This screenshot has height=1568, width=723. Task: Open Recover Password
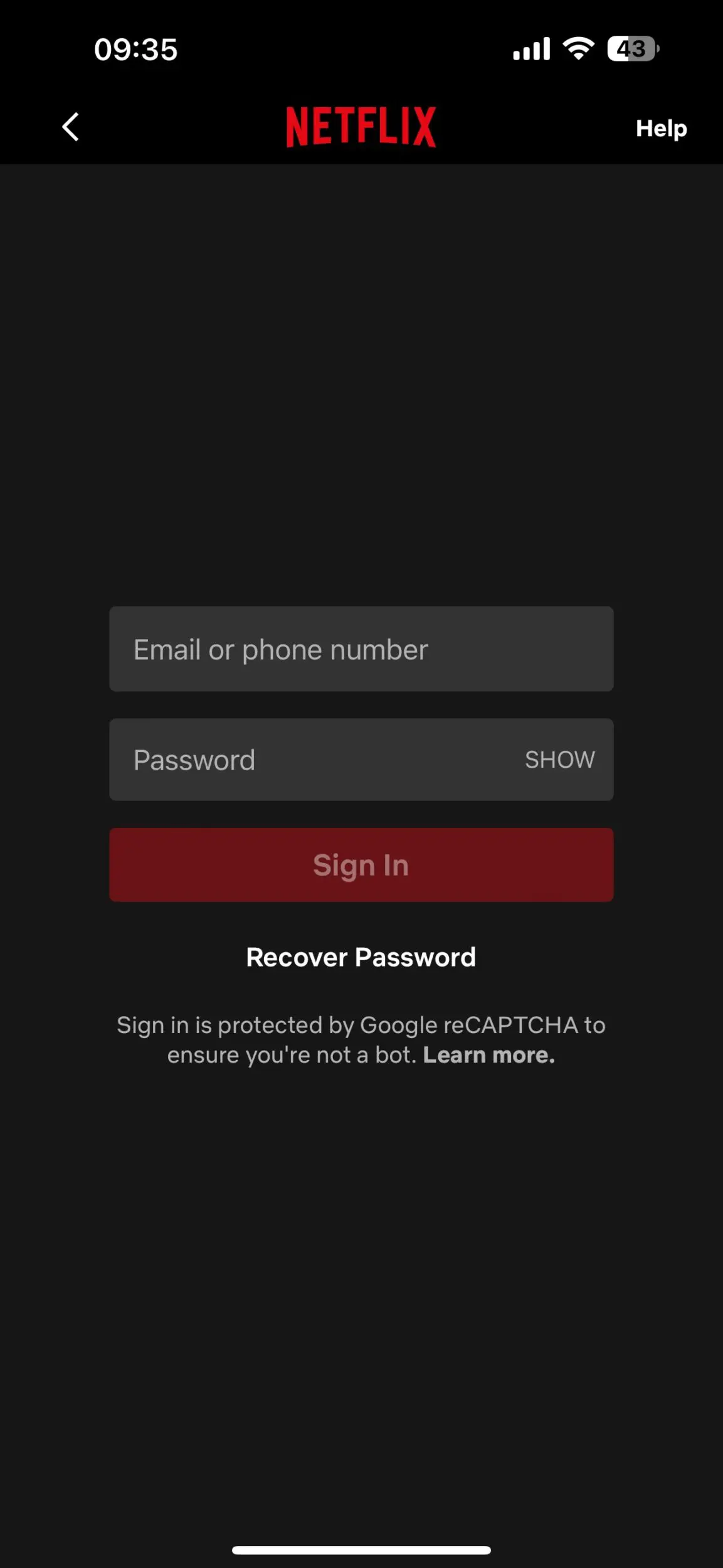click(361, 957)
